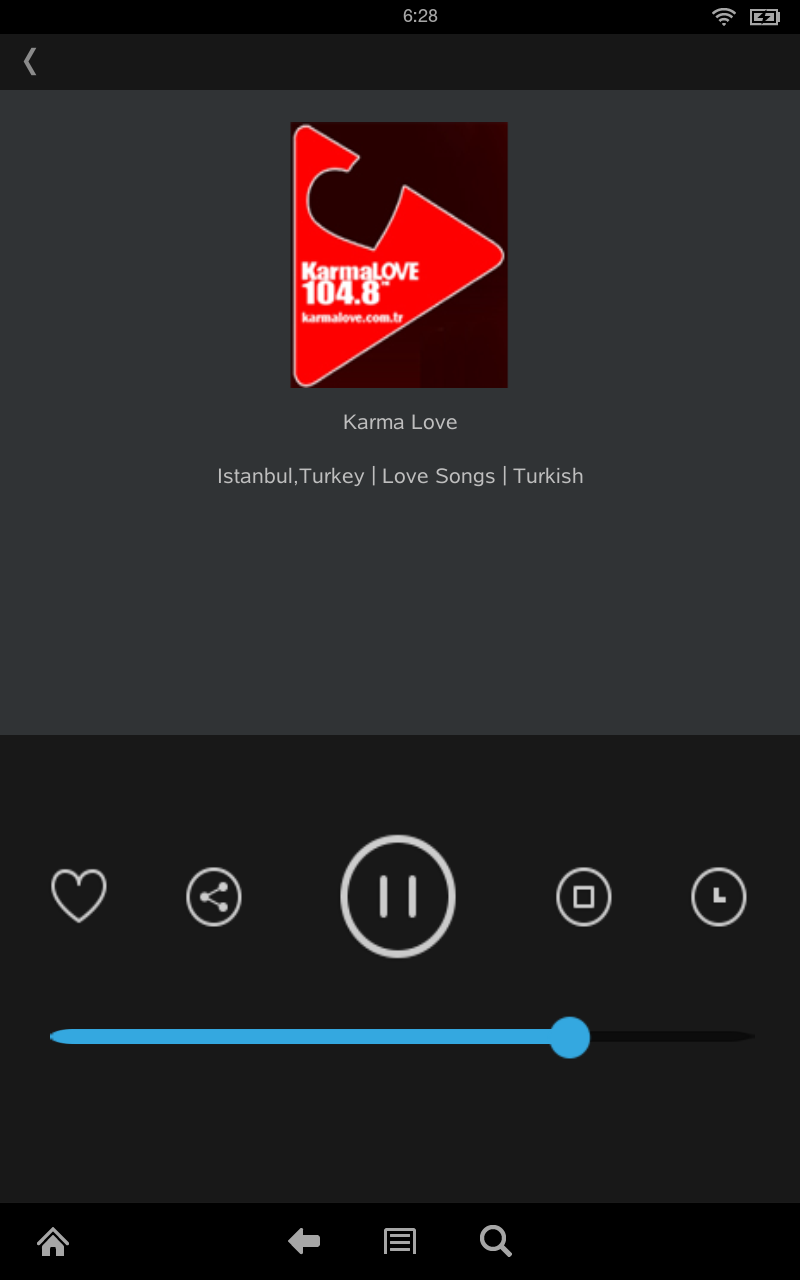Pause the radio playback
This screenshot has height=1280, width=800.
398,896
